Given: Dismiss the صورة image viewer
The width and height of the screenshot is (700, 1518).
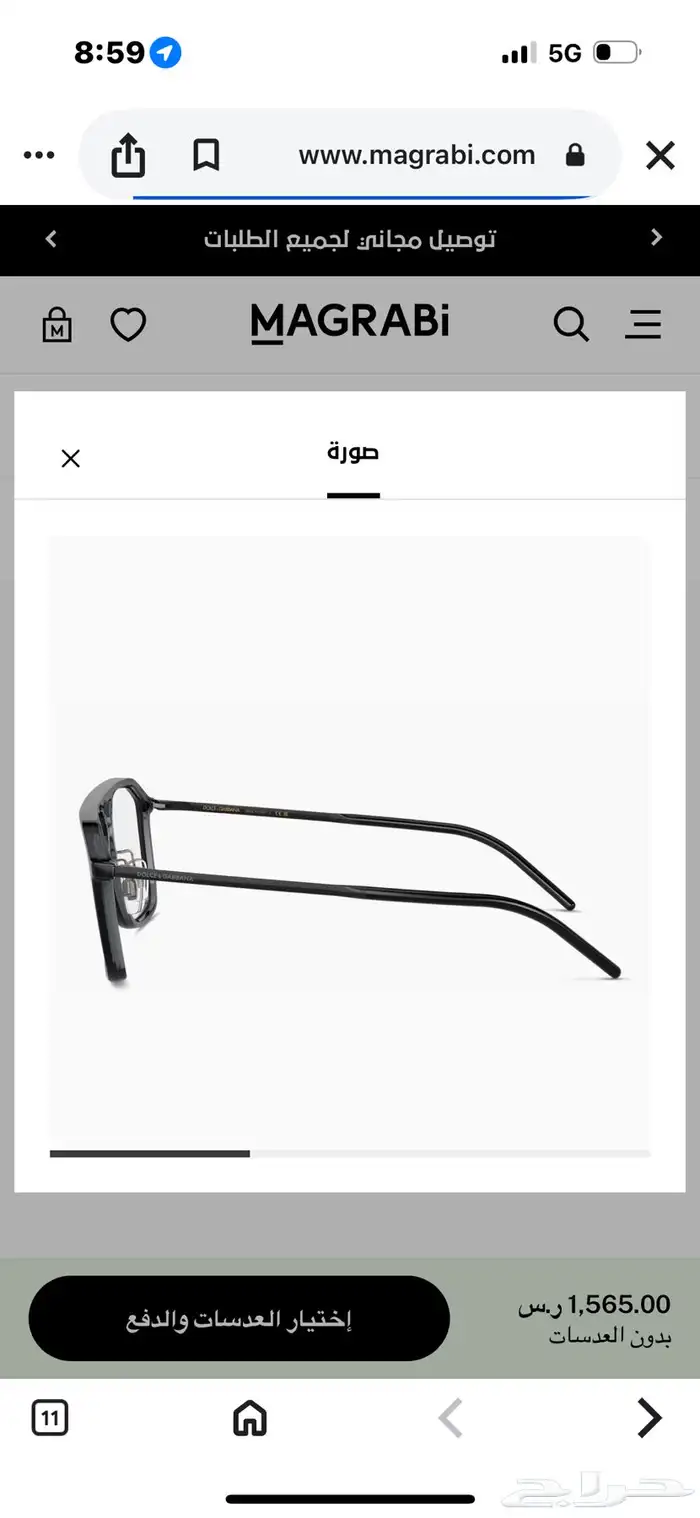Looking at the screenshot, I should point(70,459).
